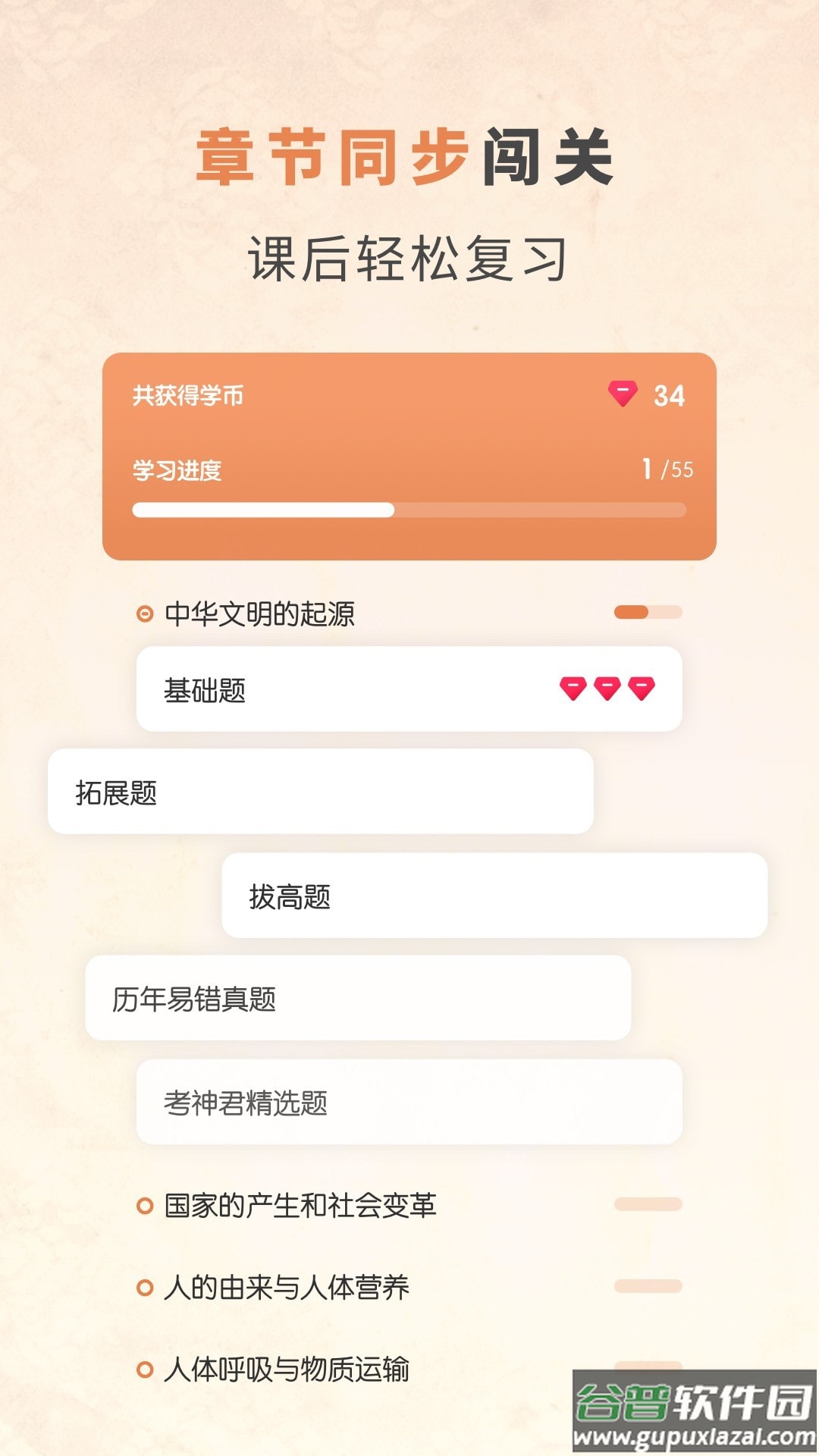Open the 考神君精选题 card
This screenshot has width=819, height=1456.
tap(409, 1103)
